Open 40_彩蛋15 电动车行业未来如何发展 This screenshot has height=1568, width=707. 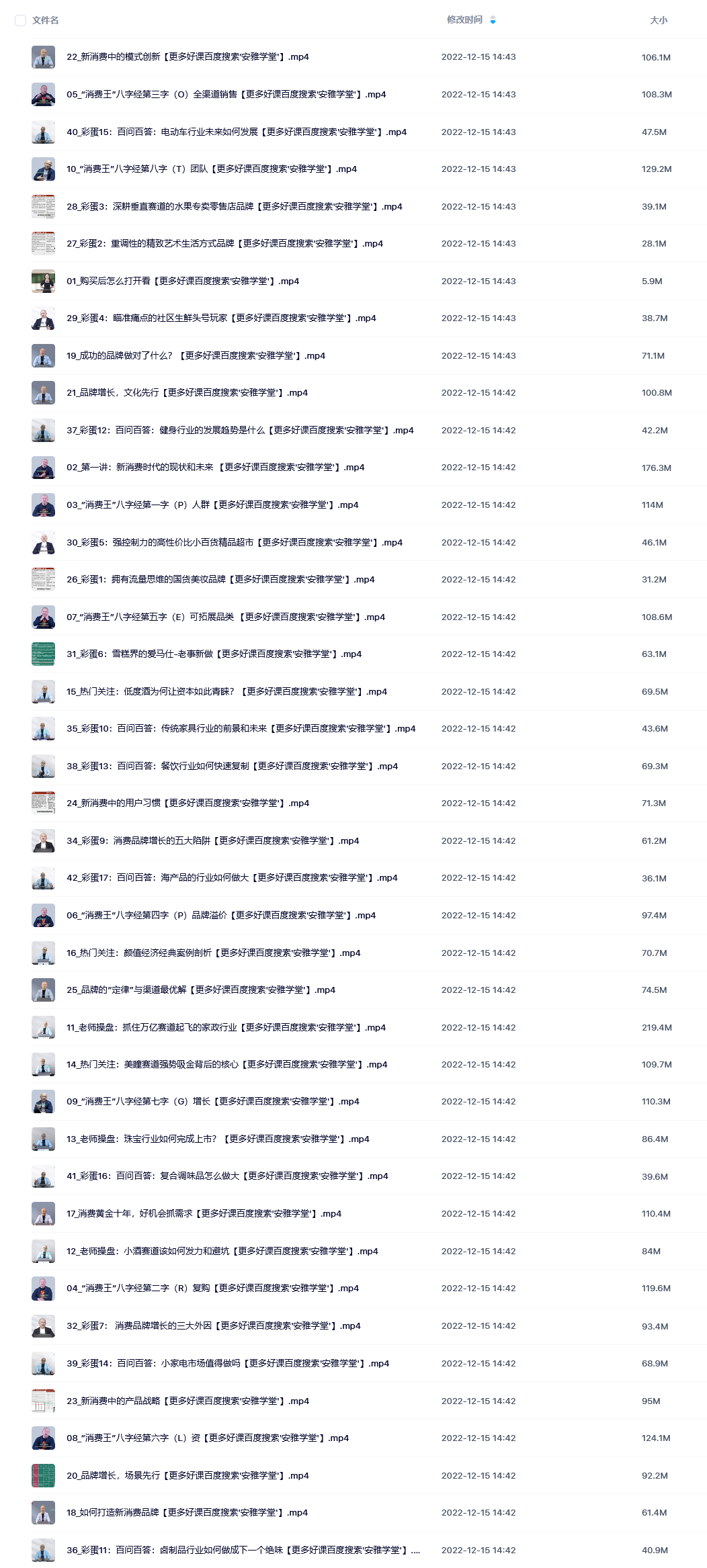point(237,132)
